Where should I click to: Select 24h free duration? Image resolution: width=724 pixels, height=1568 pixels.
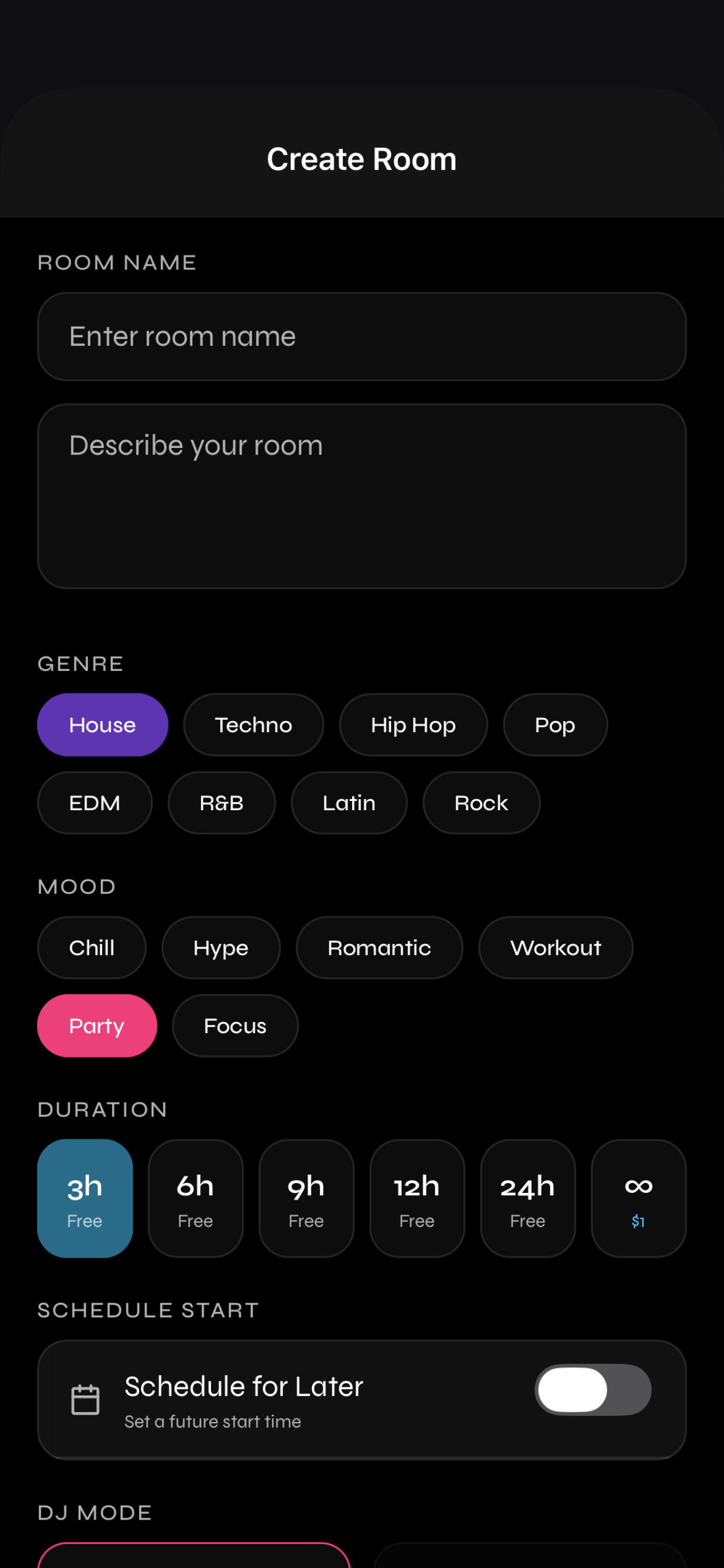[528, 1199]
